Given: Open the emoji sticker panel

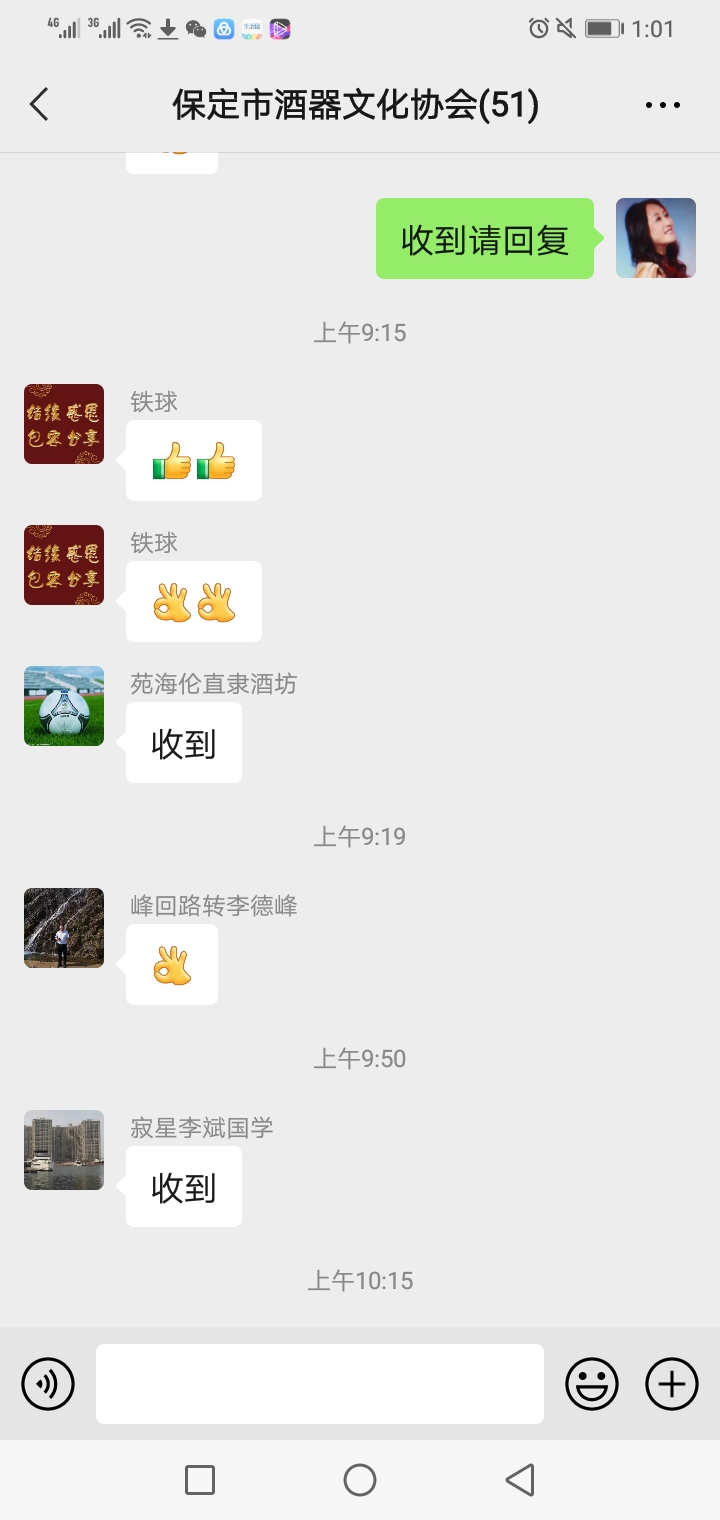Looking at the screenshot, I should pyautogui.click(x=592, y=1384).
